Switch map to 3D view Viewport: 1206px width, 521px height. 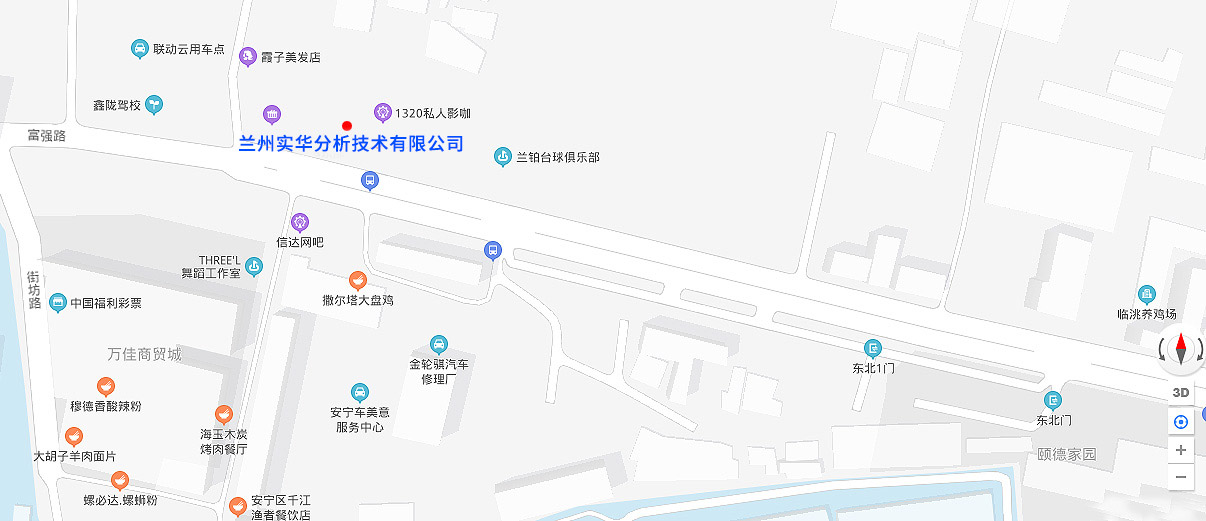point(1181,392)
